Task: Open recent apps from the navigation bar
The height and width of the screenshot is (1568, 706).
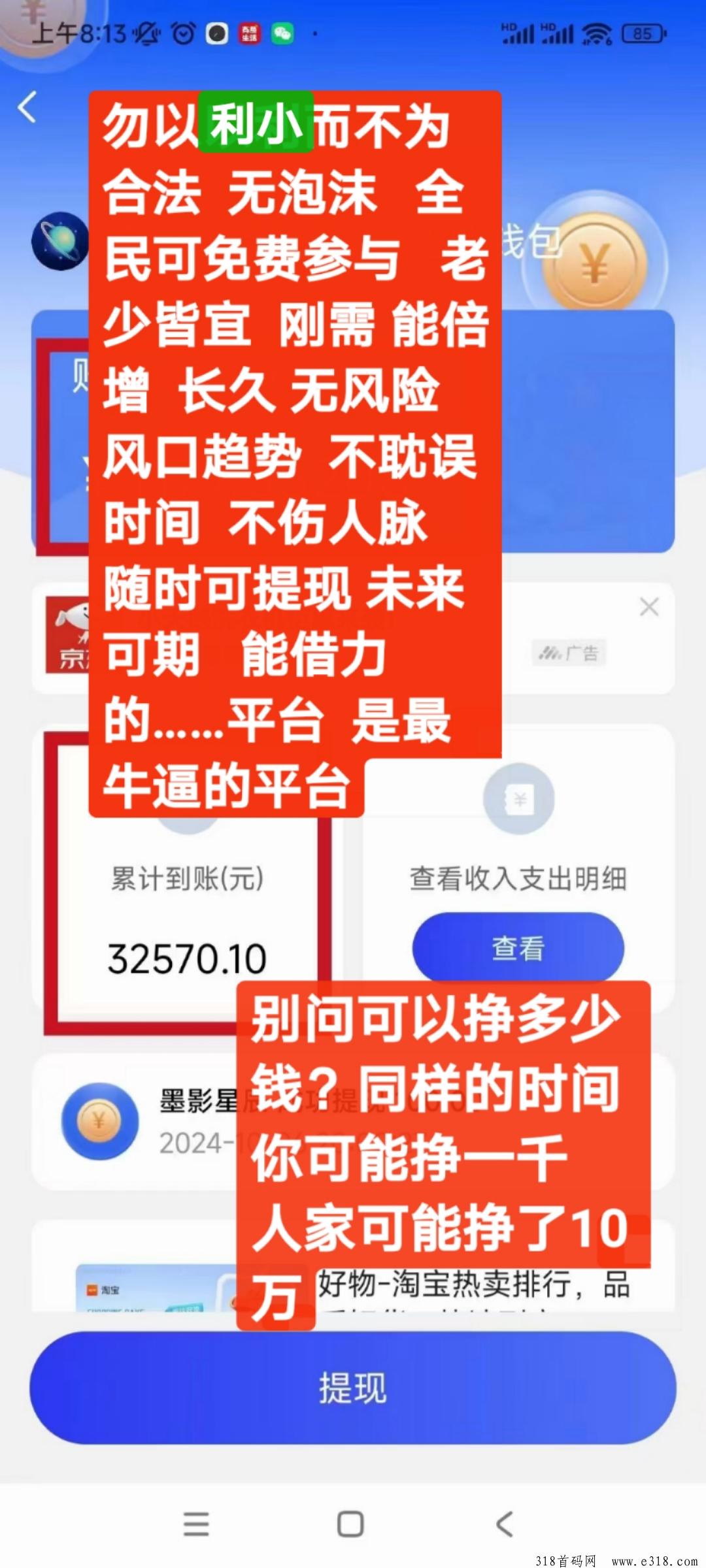Action: coord(196,1525)
